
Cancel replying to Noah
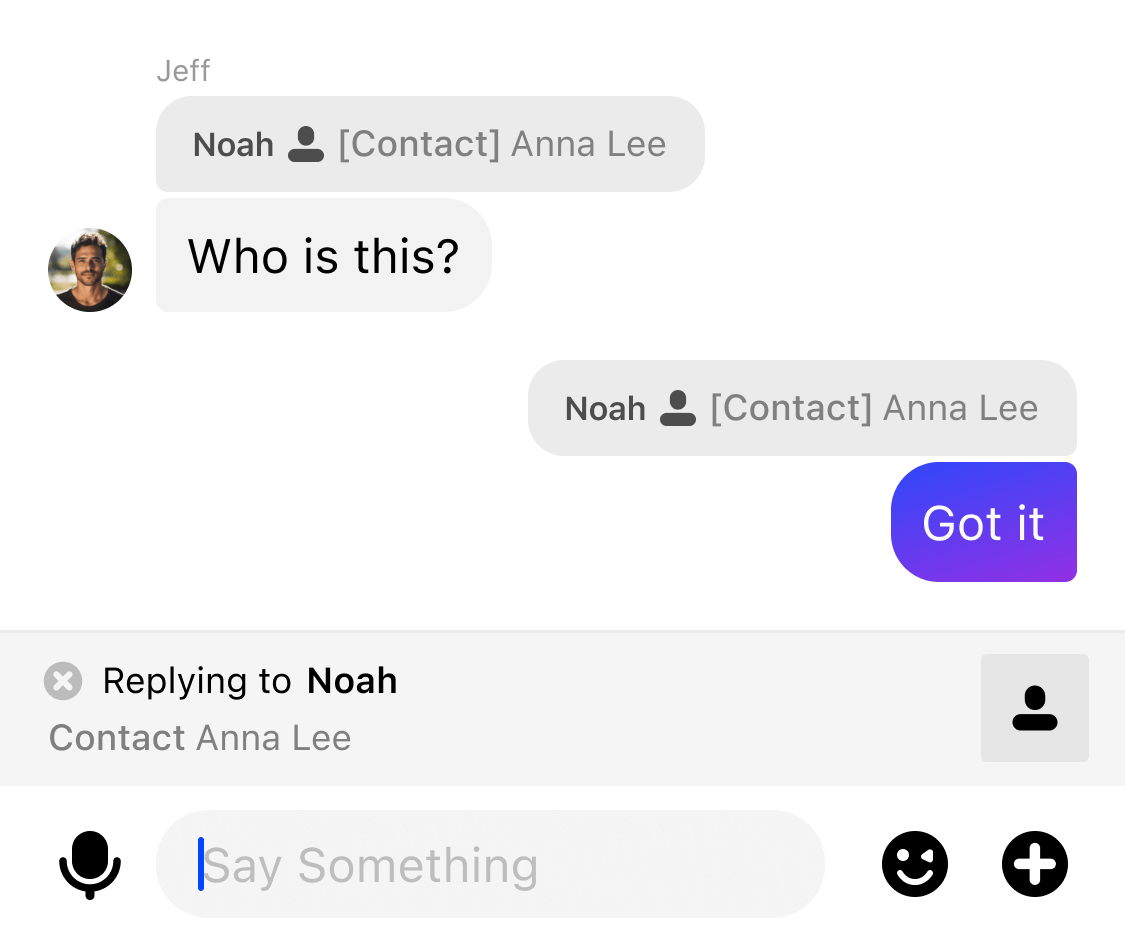coord(63,681)
